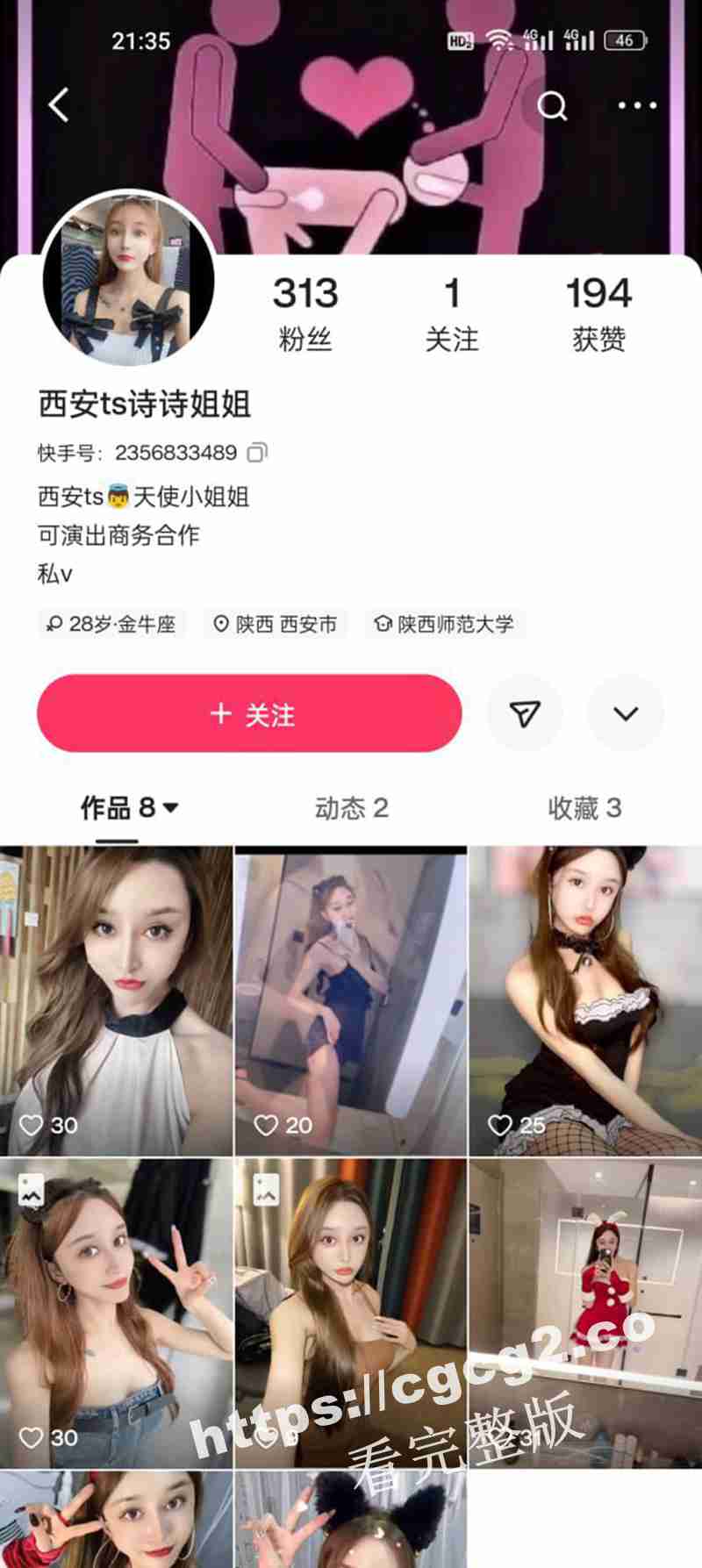Open the red Santa outfit mirror video

tap(585, 1312)
